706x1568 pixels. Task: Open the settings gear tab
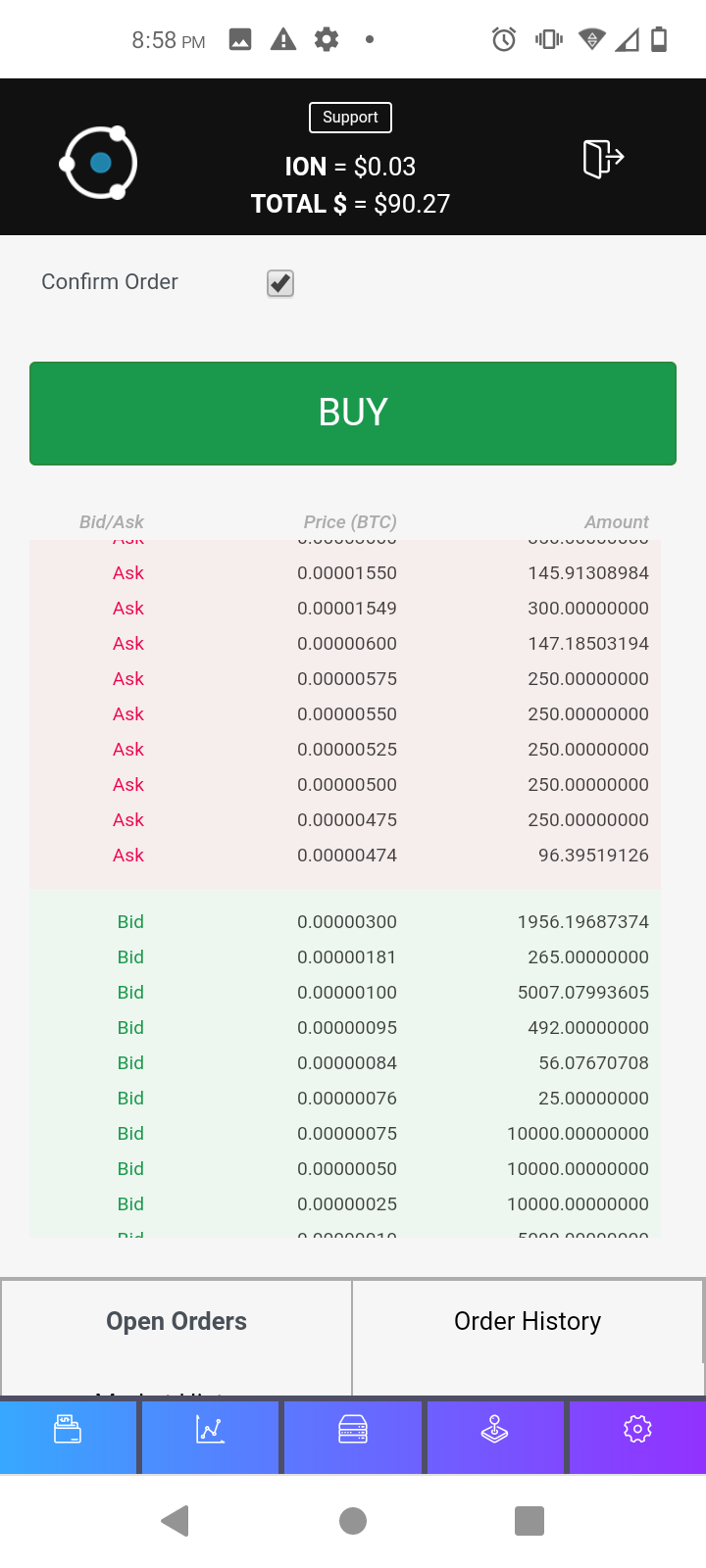637,1430
